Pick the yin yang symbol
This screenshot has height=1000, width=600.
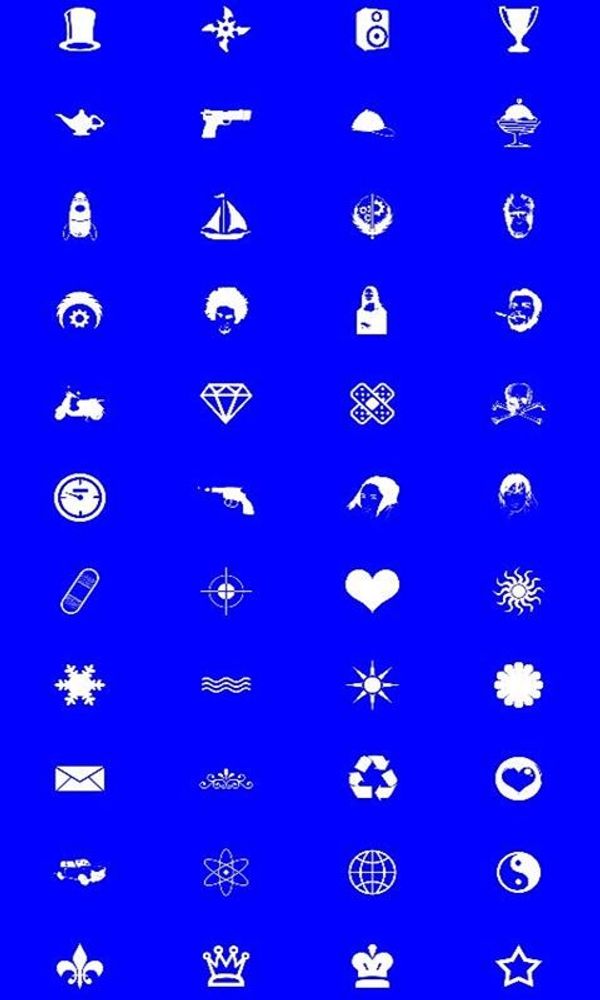(x=518, y=872)
